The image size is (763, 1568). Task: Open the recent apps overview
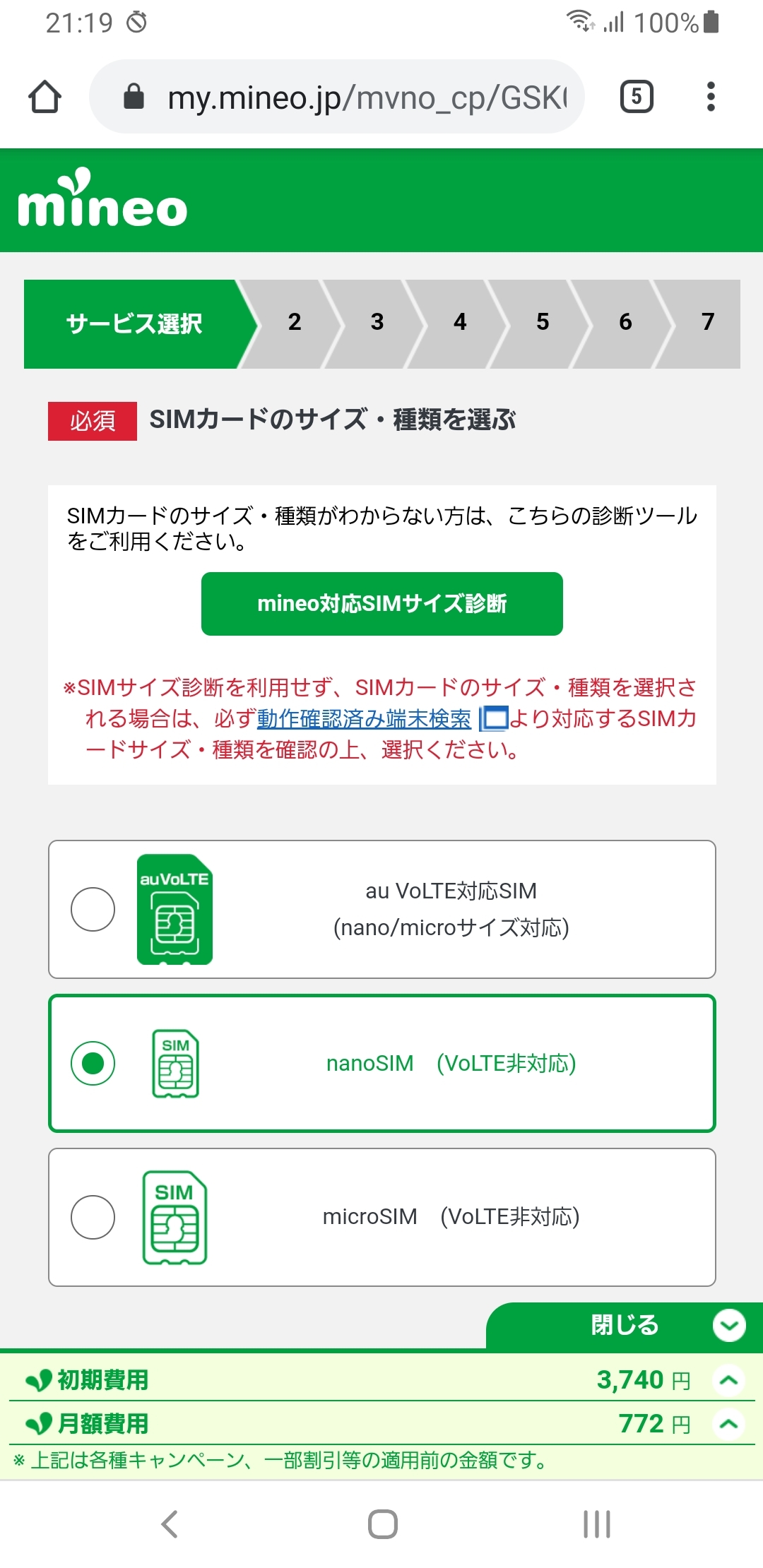(x=597, y=1524)
